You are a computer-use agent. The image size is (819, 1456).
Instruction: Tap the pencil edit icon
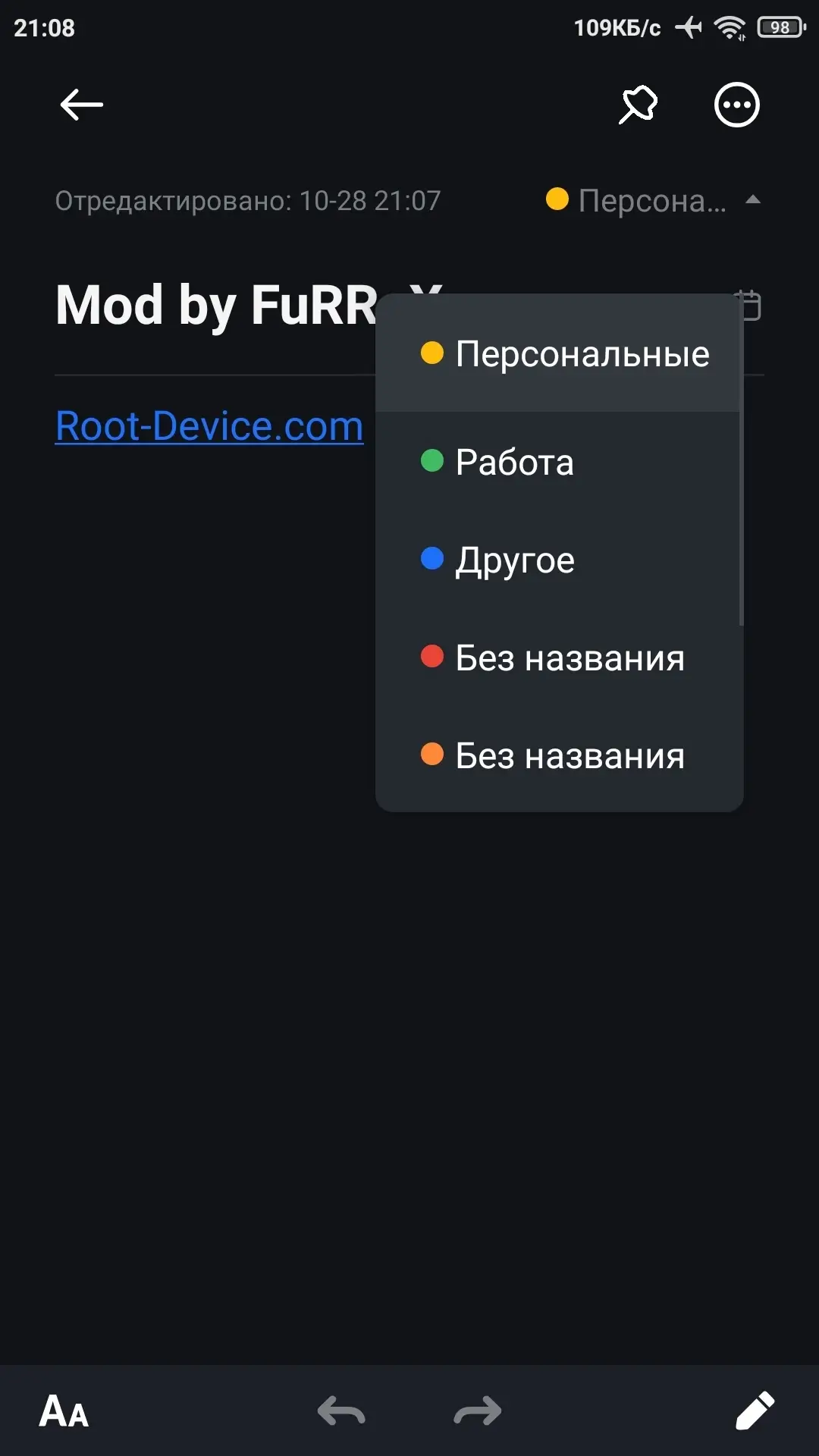(755, 1411)
